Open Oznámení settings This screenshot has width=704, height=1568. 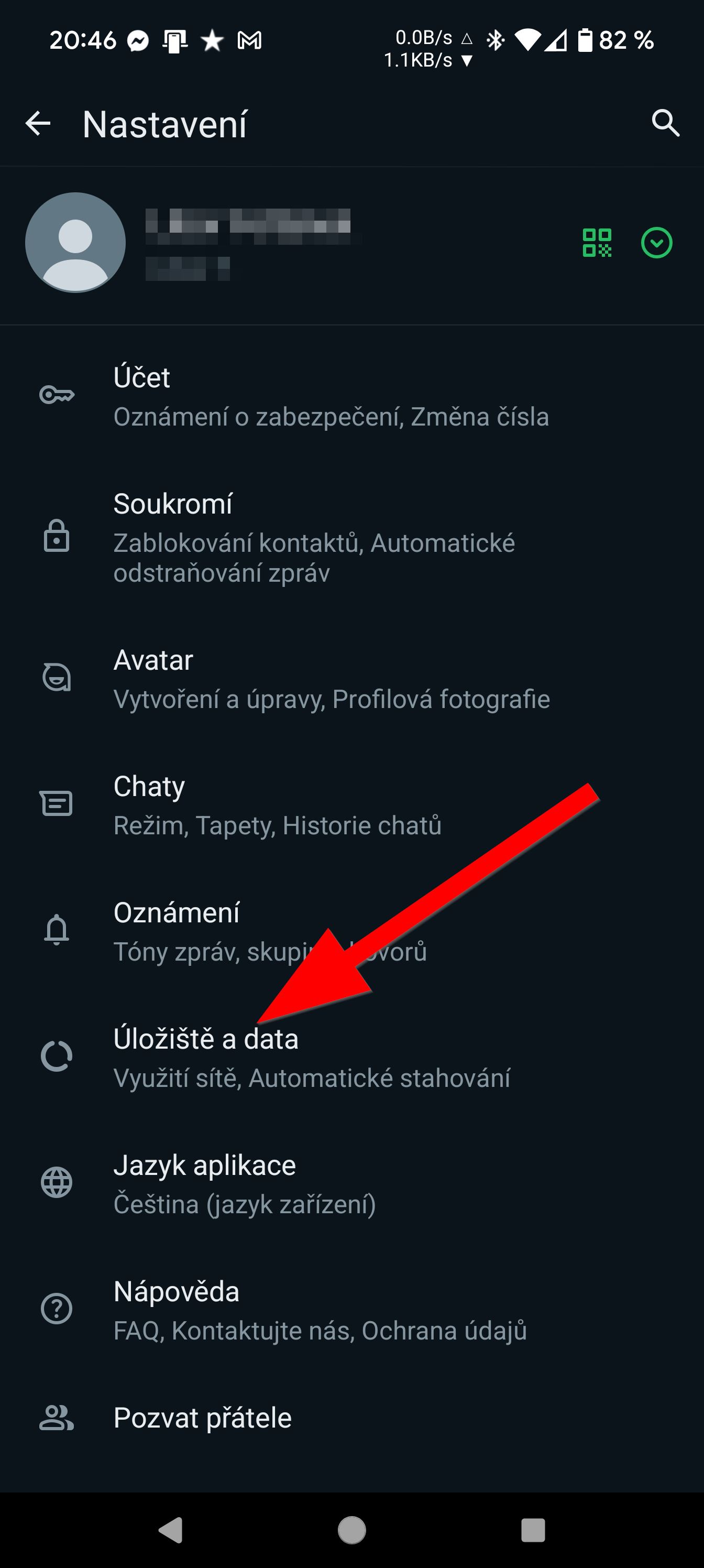click(351, 931)
